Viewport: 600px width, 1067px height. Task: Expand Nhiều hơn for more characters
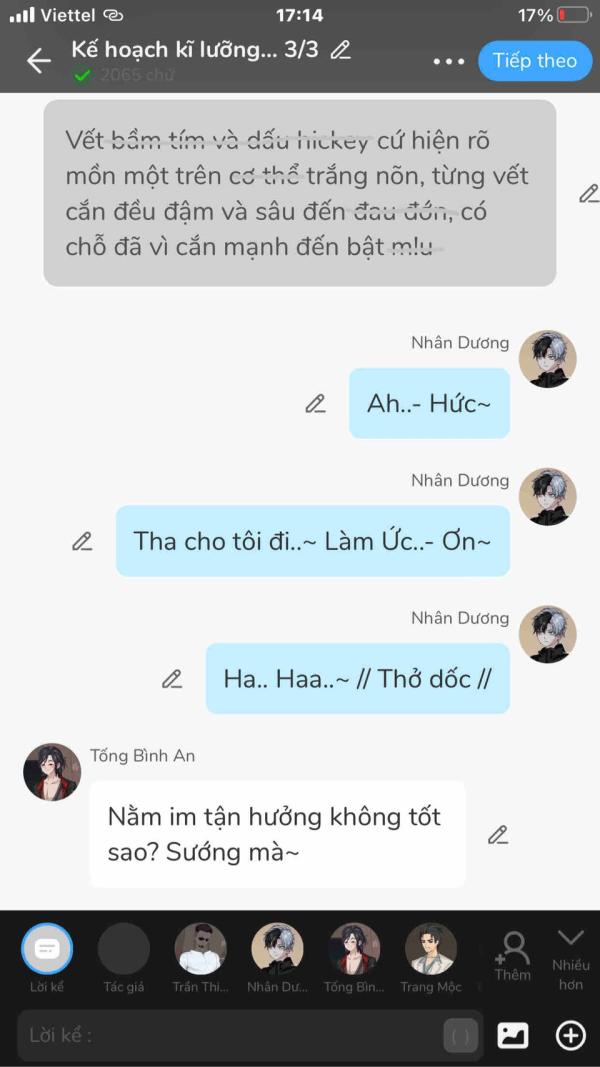click(571, 957)
